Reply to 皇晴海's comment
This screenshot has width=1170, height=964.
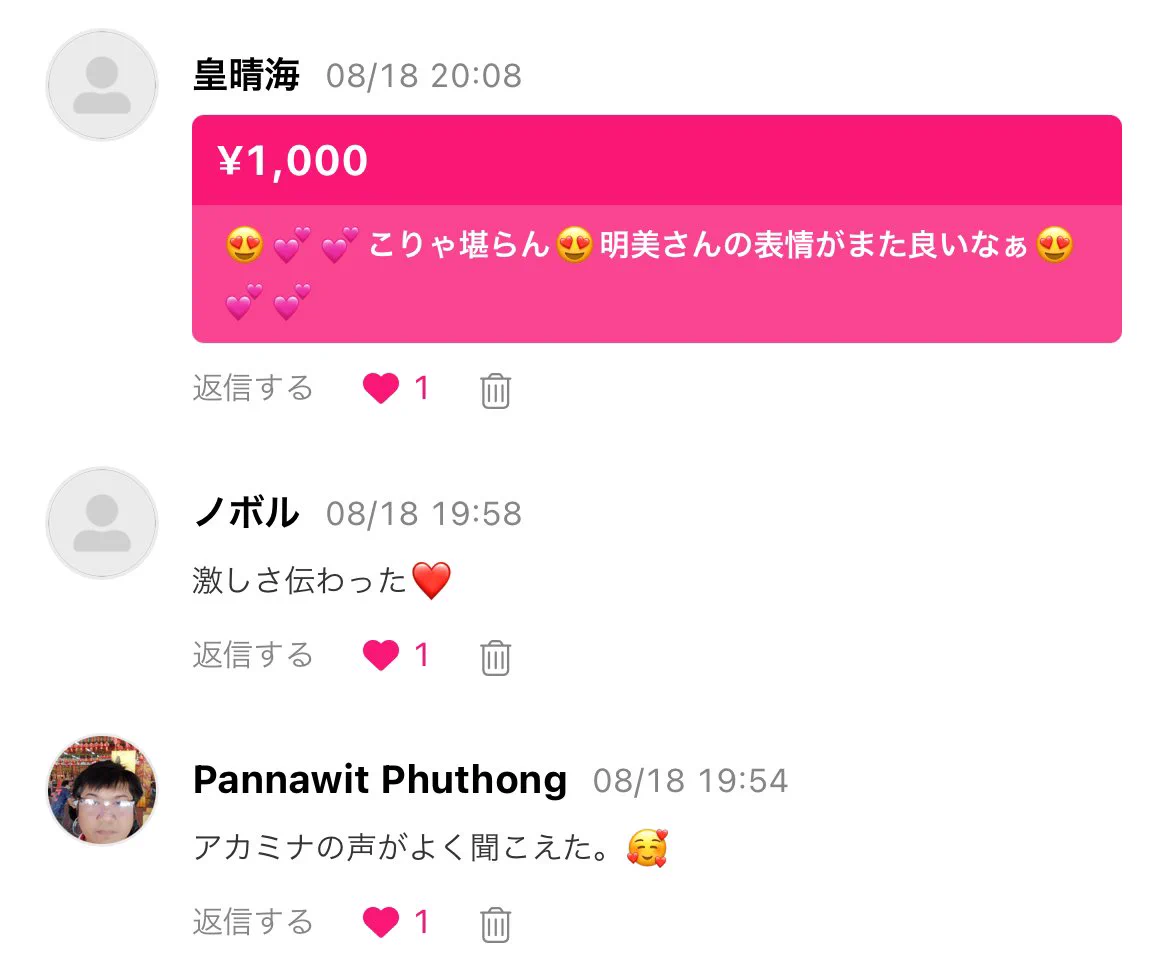252,388
